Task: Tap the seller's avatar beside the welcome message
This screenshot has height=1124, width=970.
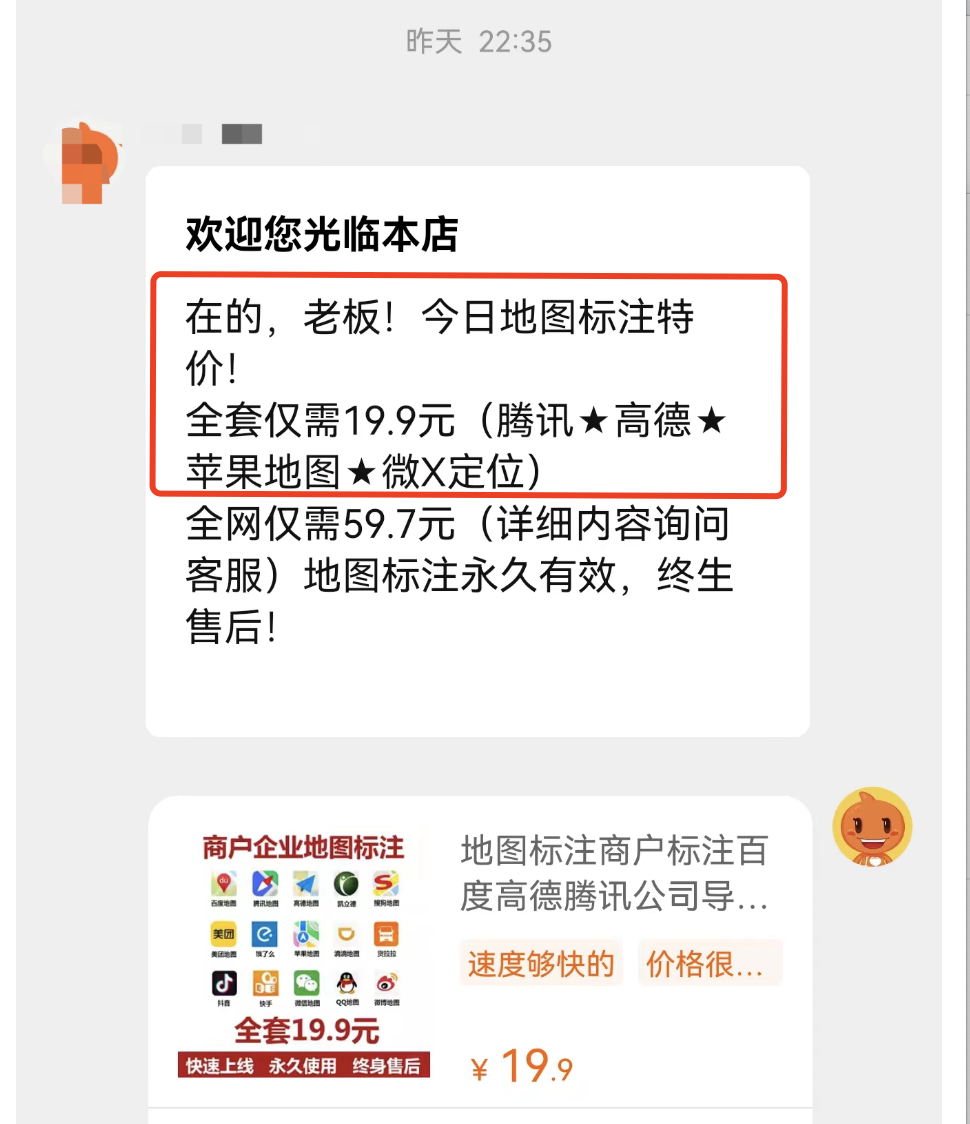Action: [x=89, y=162]
